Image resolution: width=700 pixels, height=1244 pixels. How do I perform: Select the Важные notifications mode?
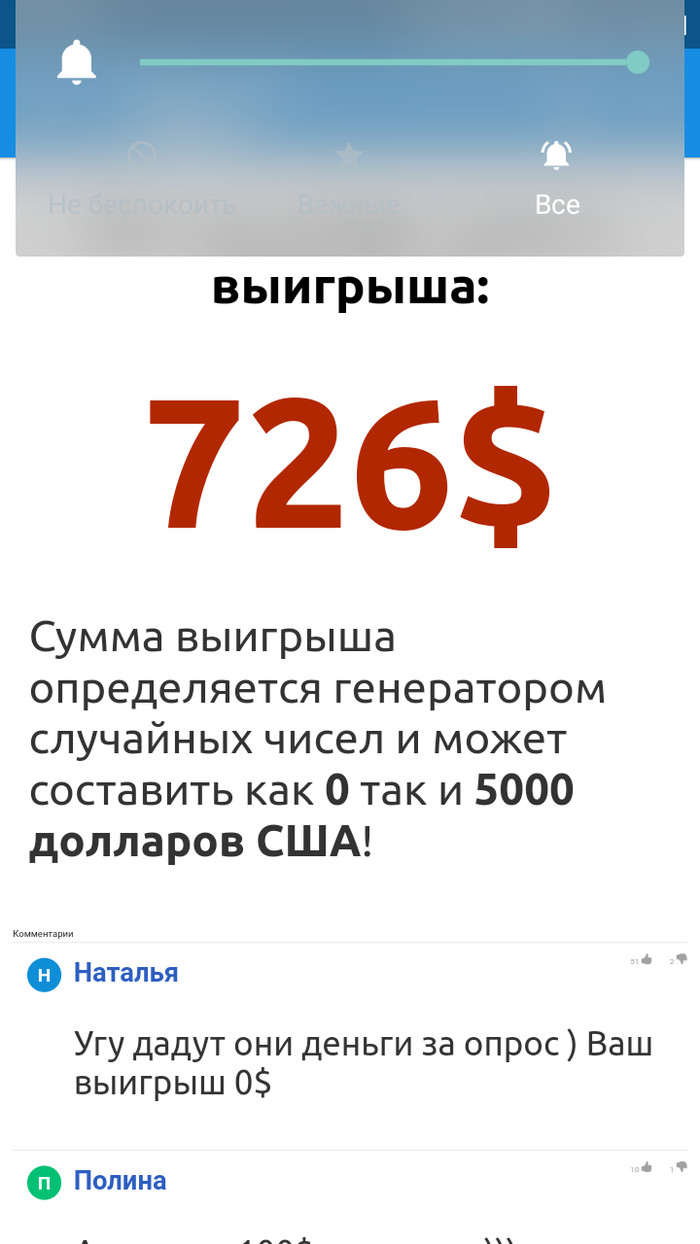click(348, 180)
